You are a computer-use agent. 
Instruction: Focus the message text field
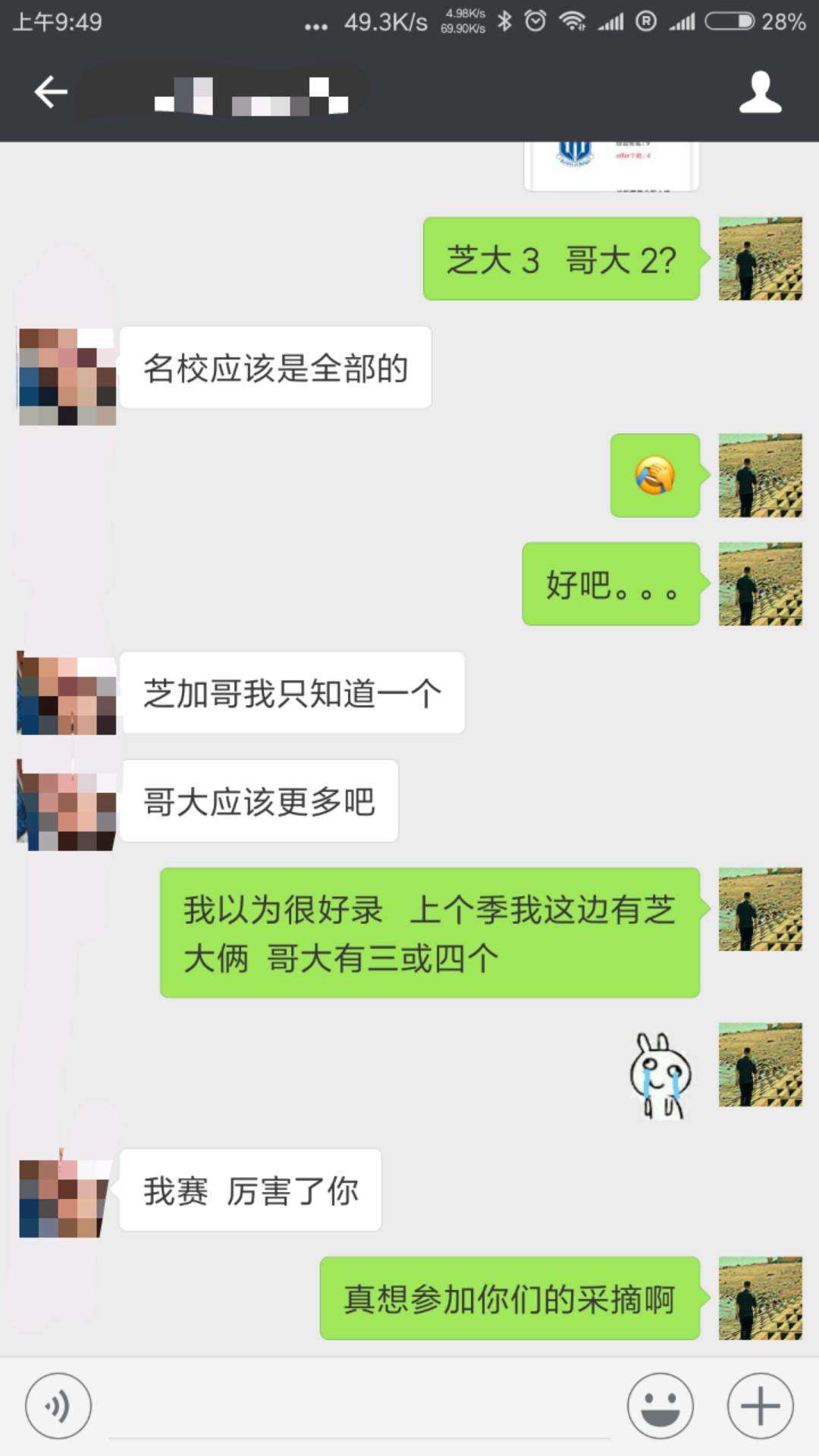point(359,1407)
